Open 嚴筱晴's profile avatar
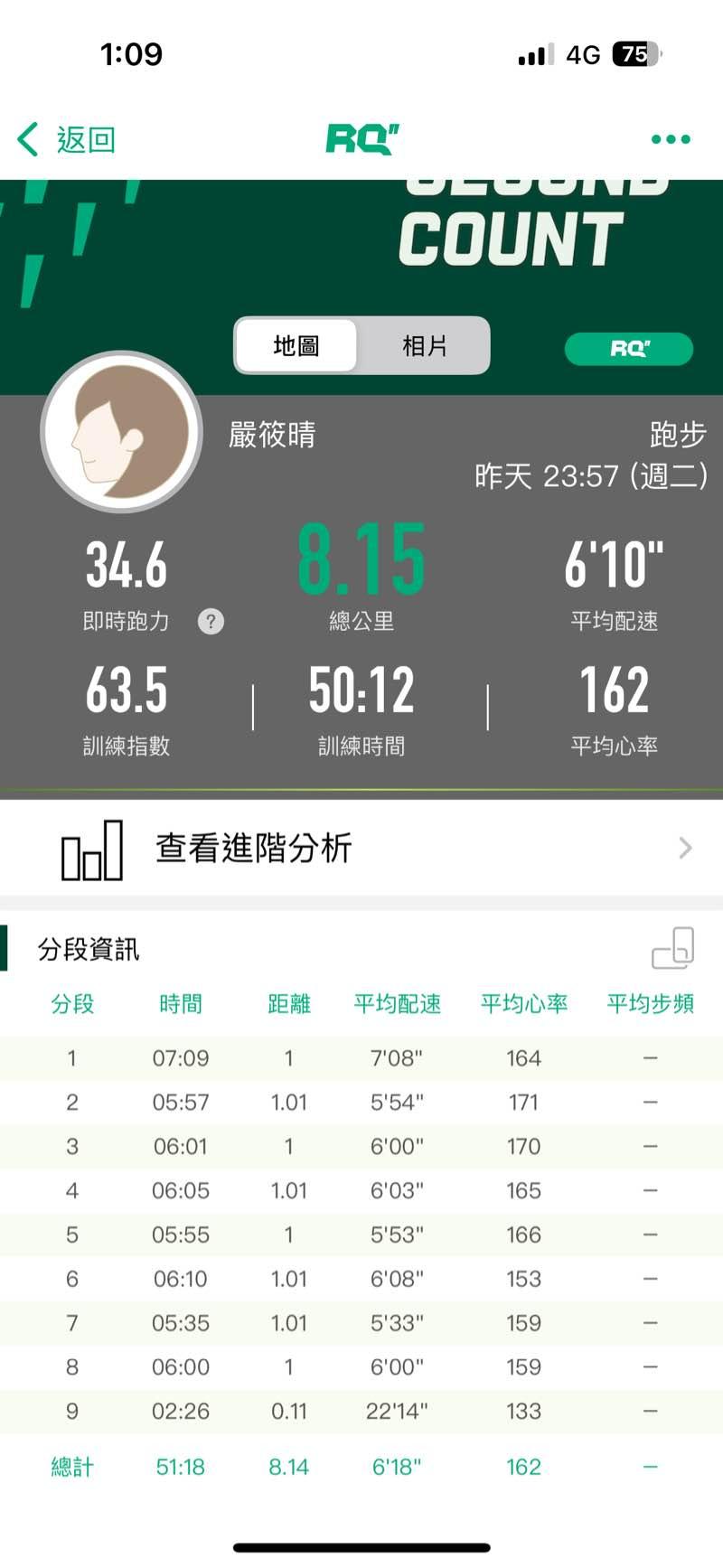The width and height of the screenshot is (723, 1568). pos(121,432)
